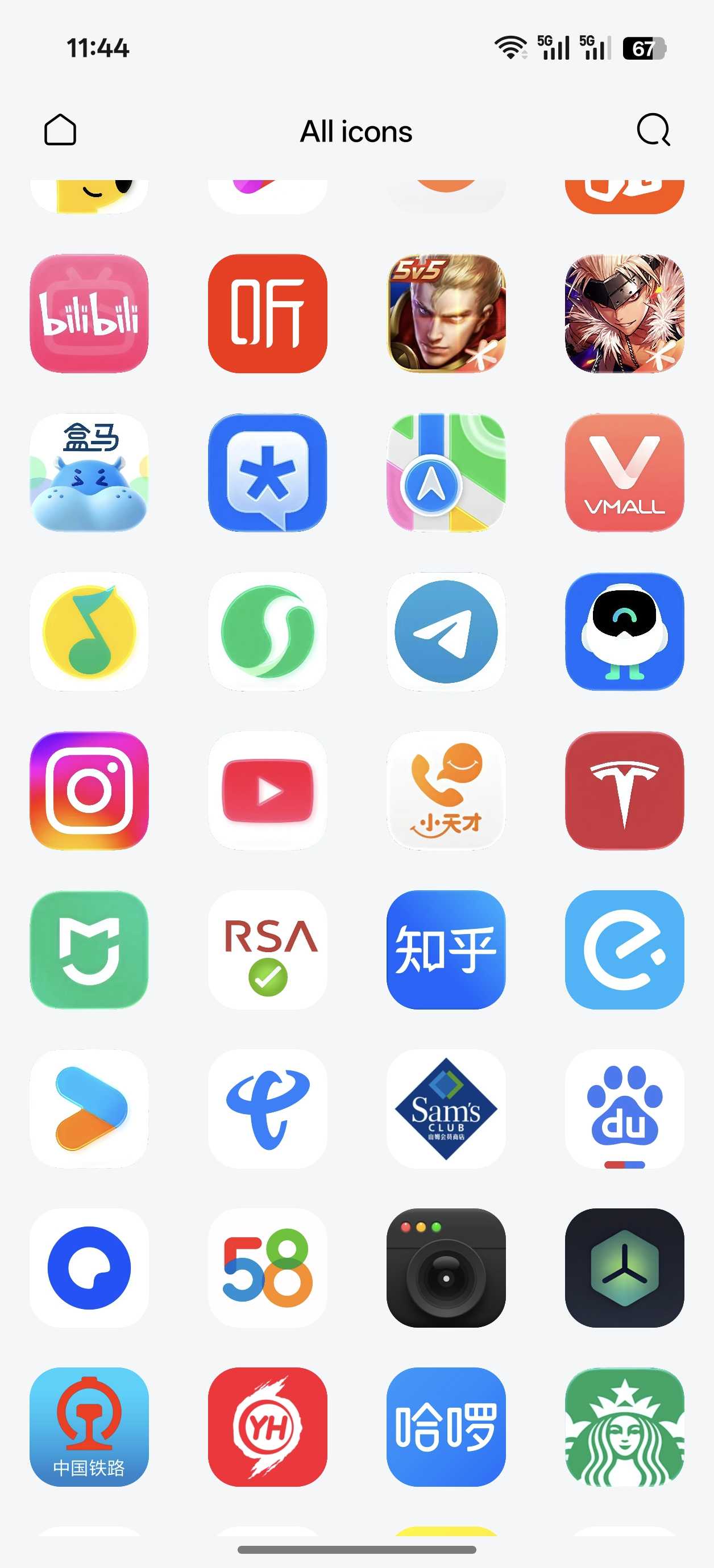Image resolution: width=714 pixels, height=1568 pixels.
Task: Choose the colorful 58 icon
Action: 267,1267
